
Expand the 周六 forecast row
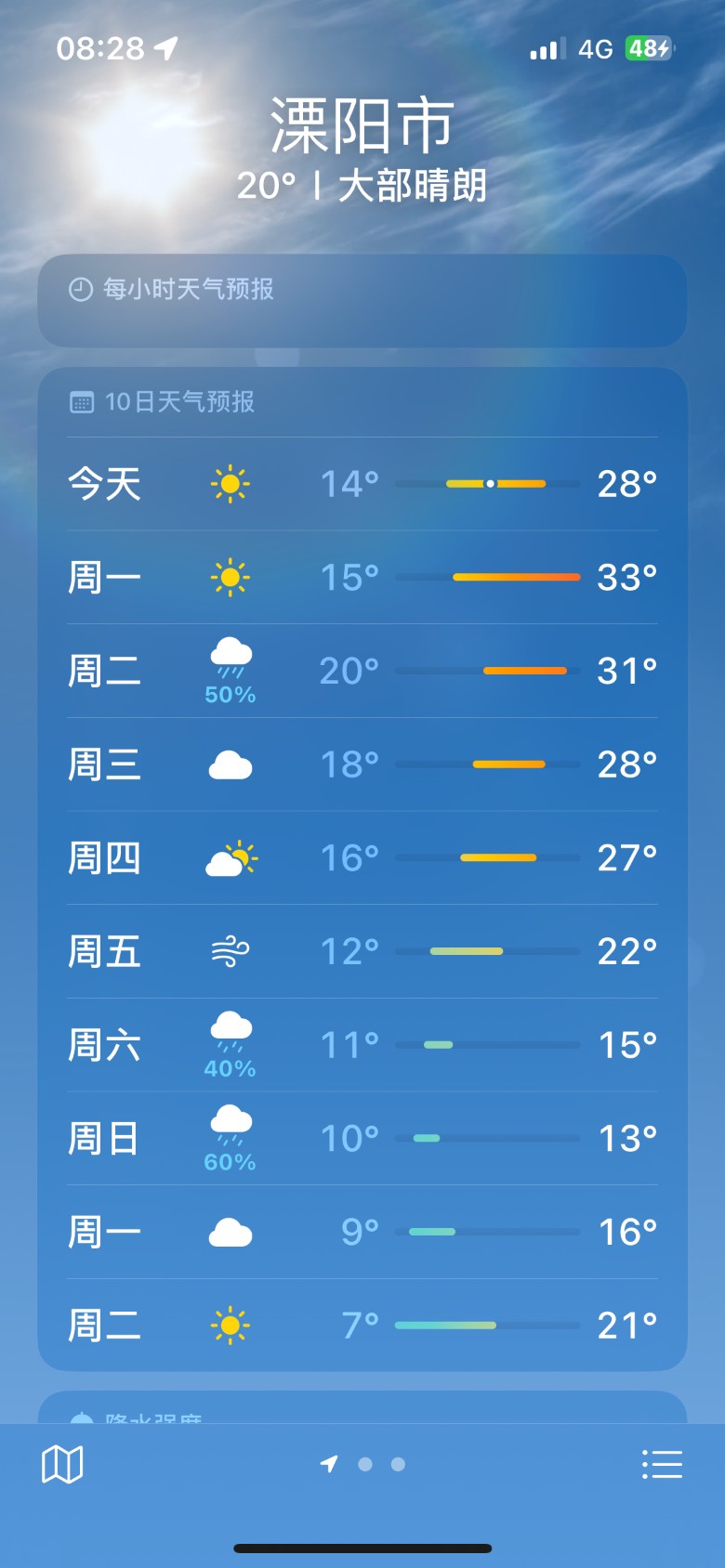coord(362,1044)
